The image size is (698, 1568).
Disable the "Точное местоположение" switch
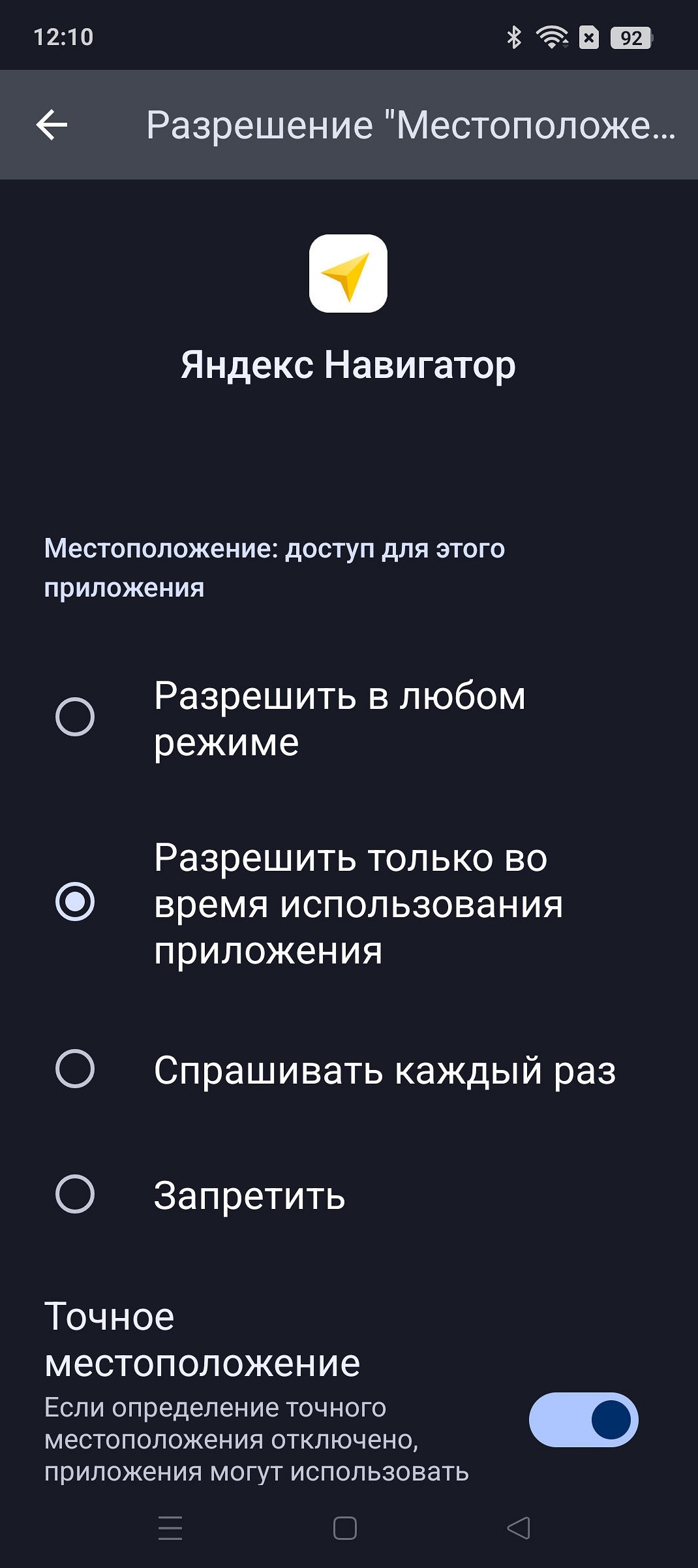(583, 1419)
